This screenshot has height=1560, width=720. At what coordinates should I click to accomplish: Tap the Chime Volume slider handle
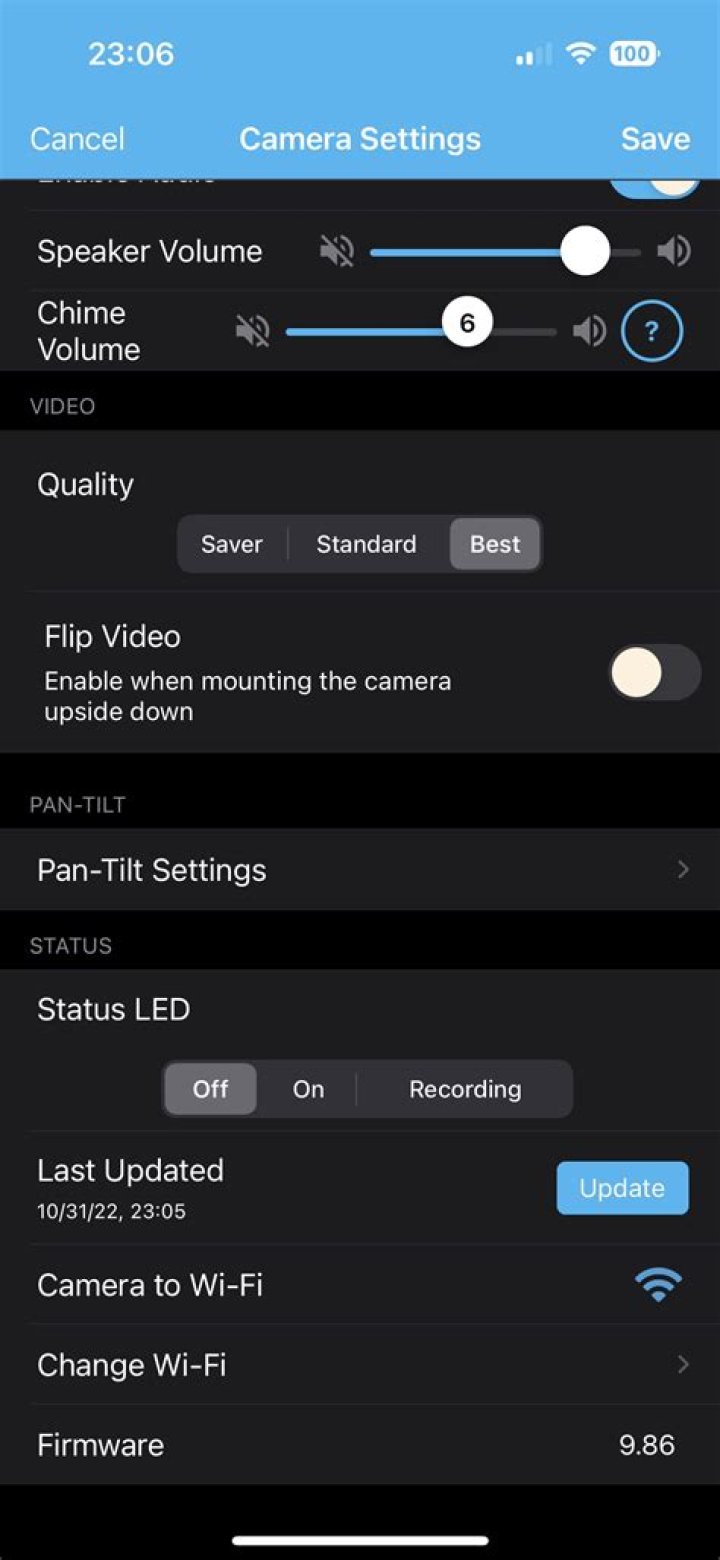coord(467,325)
